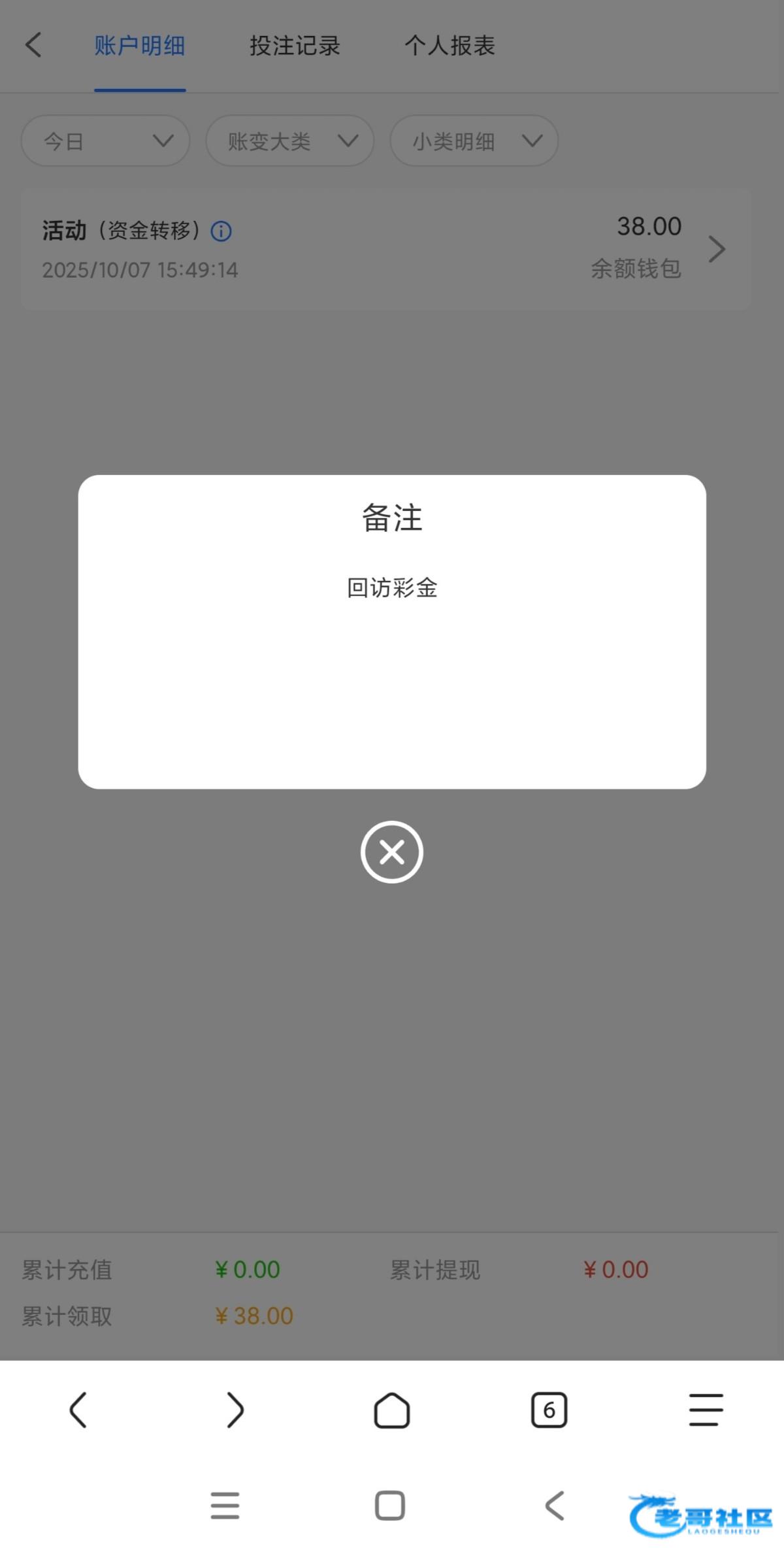Open system recent apps
784x1556 pixels.
(x=225, y=1506)
